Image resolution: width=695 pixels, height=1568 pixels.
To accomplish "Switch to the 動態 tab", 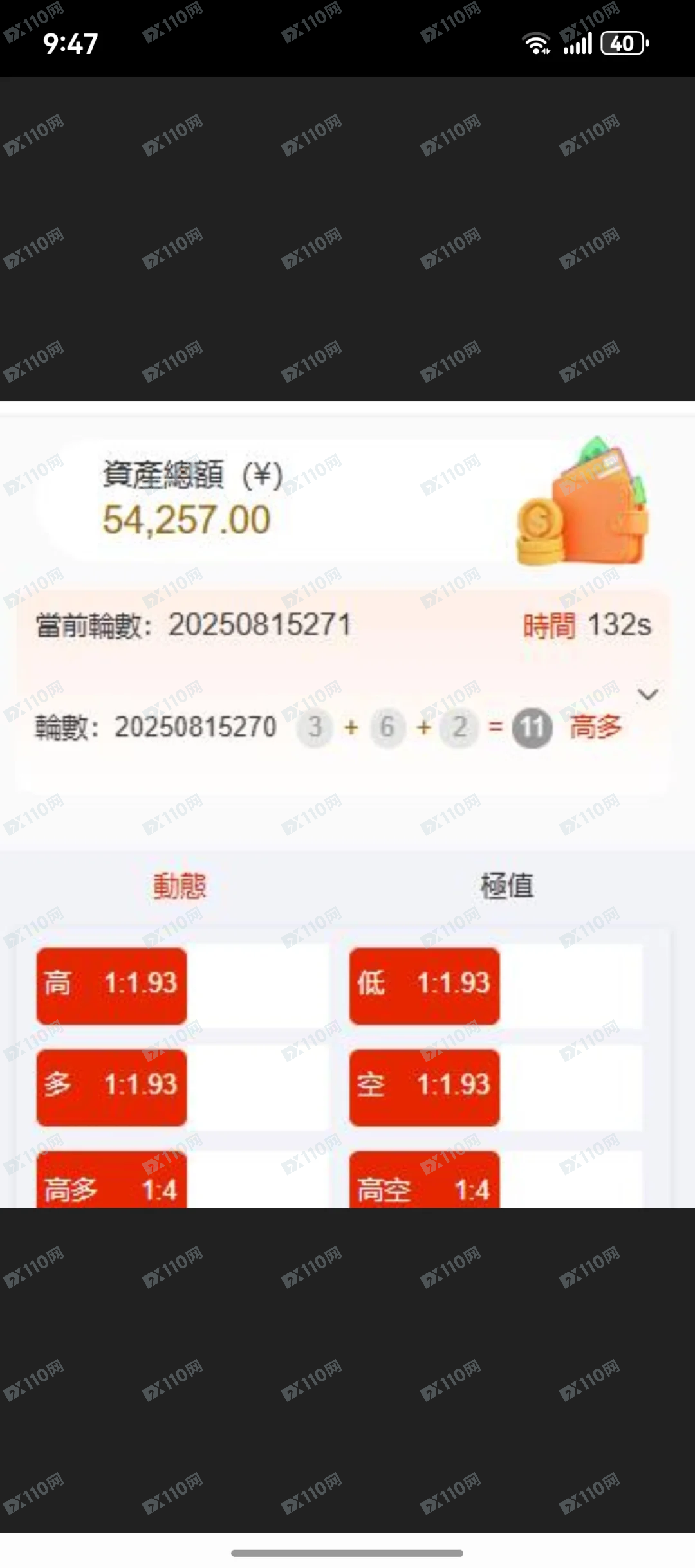I will 179,886.
